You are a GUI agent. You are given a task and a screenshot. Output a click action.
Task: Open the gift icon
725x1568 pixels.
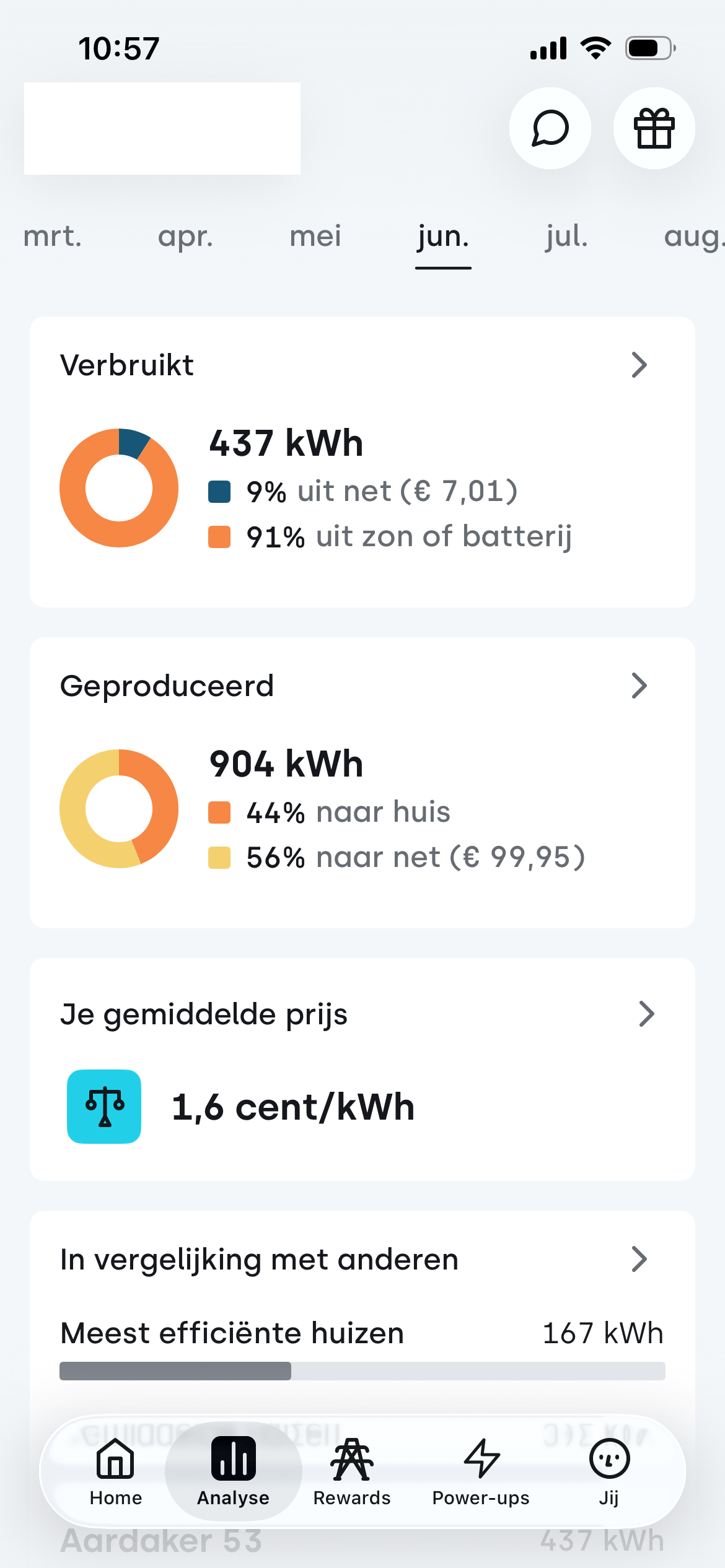pos(654,128)
